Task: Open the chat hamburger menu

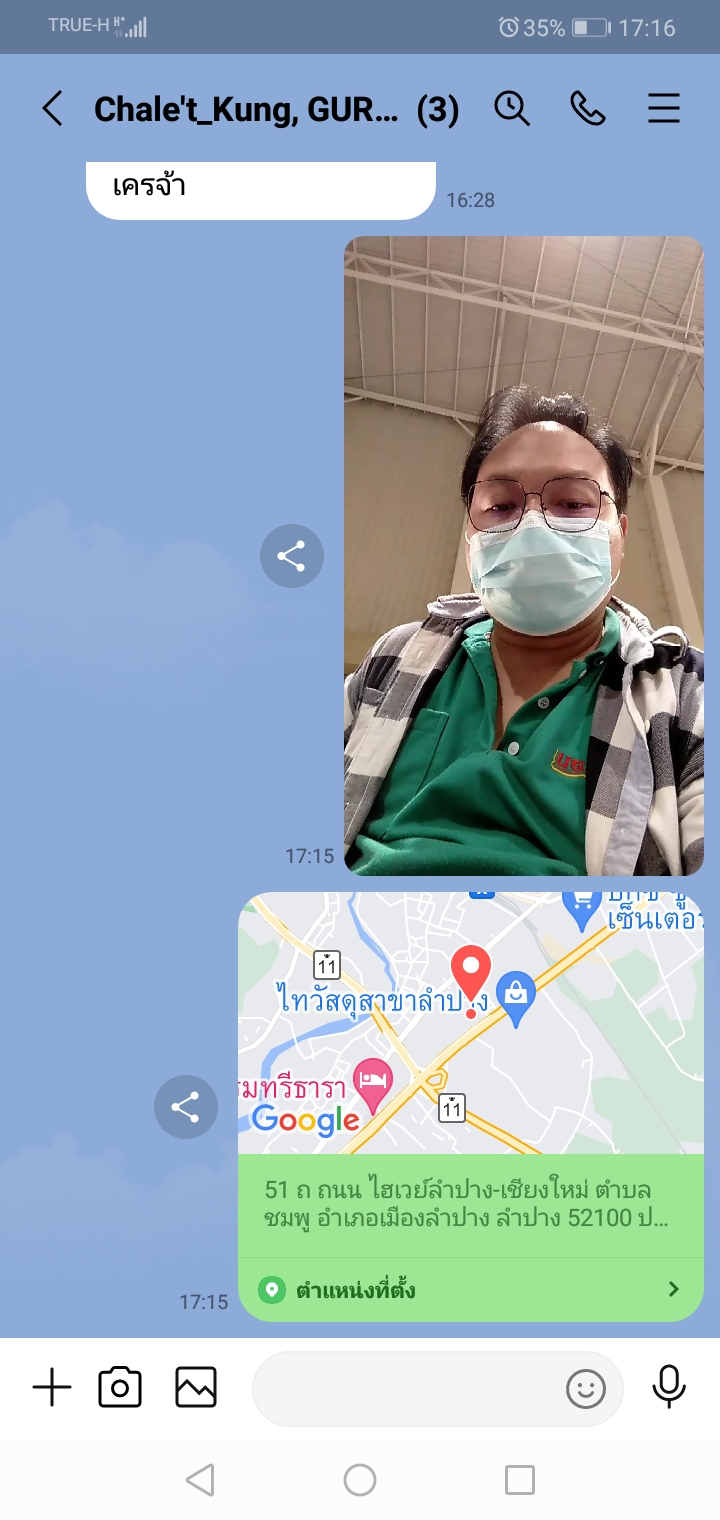Action: (664, 108)
